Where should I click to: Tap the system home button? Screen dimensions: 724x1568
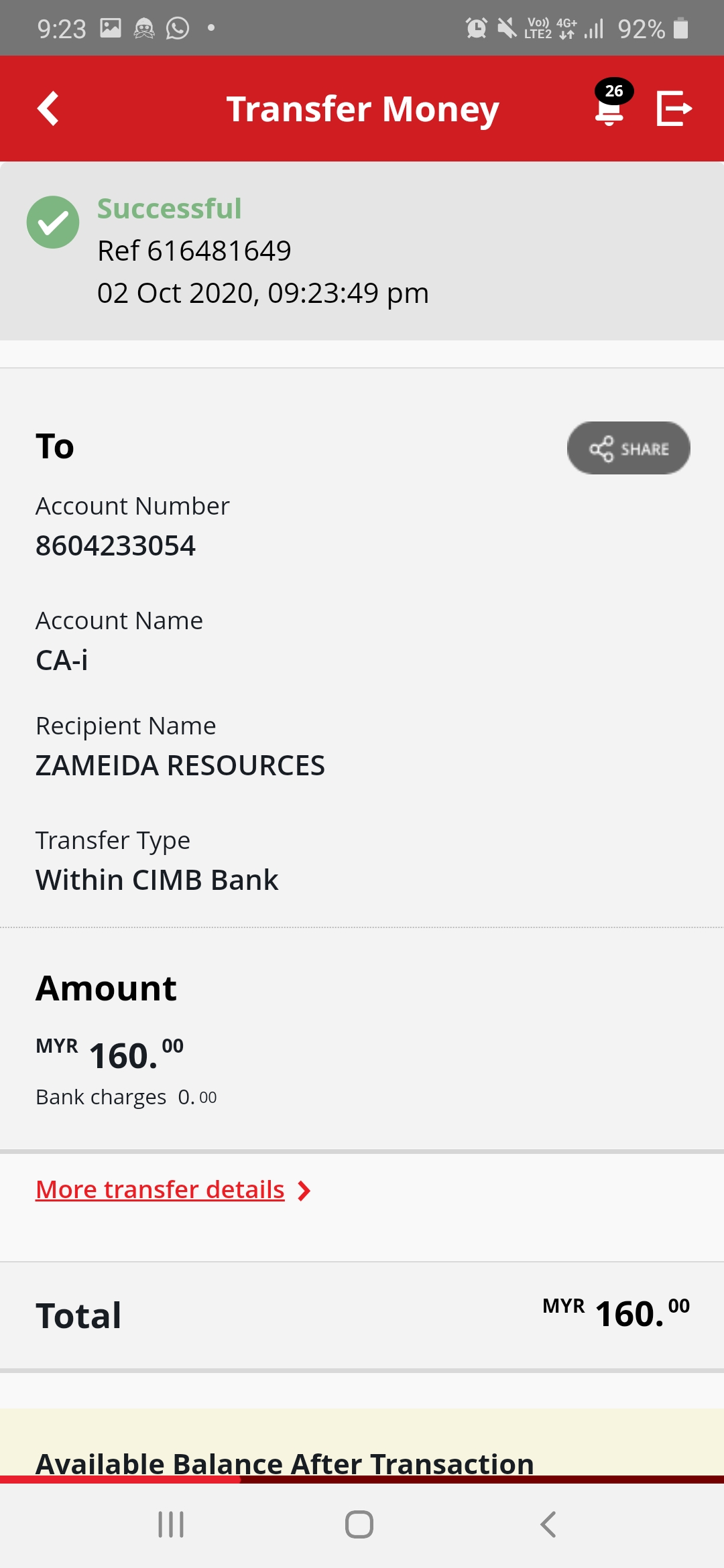click(x=359, y=1524)
